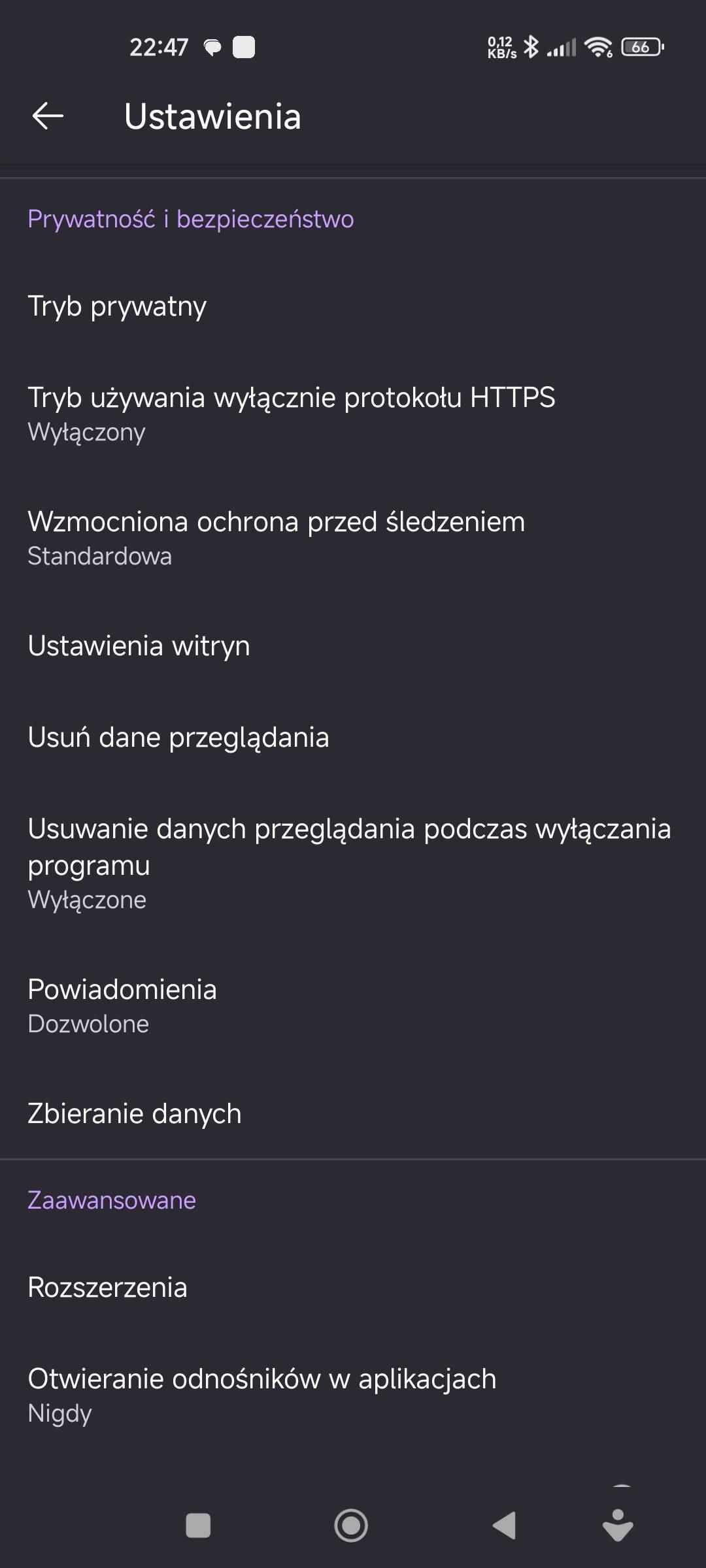The height and width of the screenshot is (1568, 706).
Task: Open Otwieranie odnośników w aplikacjach
Action: coord(261,1394)
